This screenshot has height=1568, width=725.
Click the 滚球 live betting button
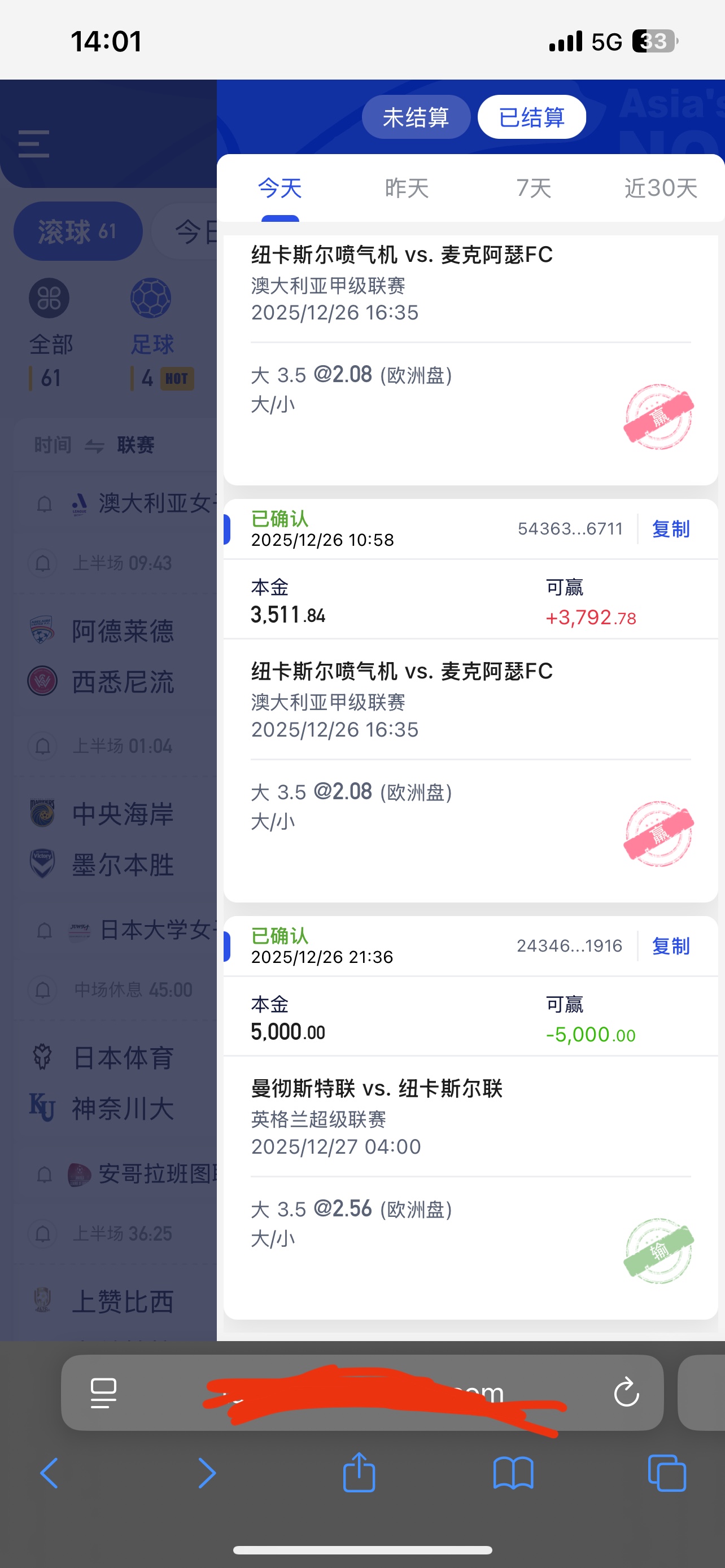[77, 231]
